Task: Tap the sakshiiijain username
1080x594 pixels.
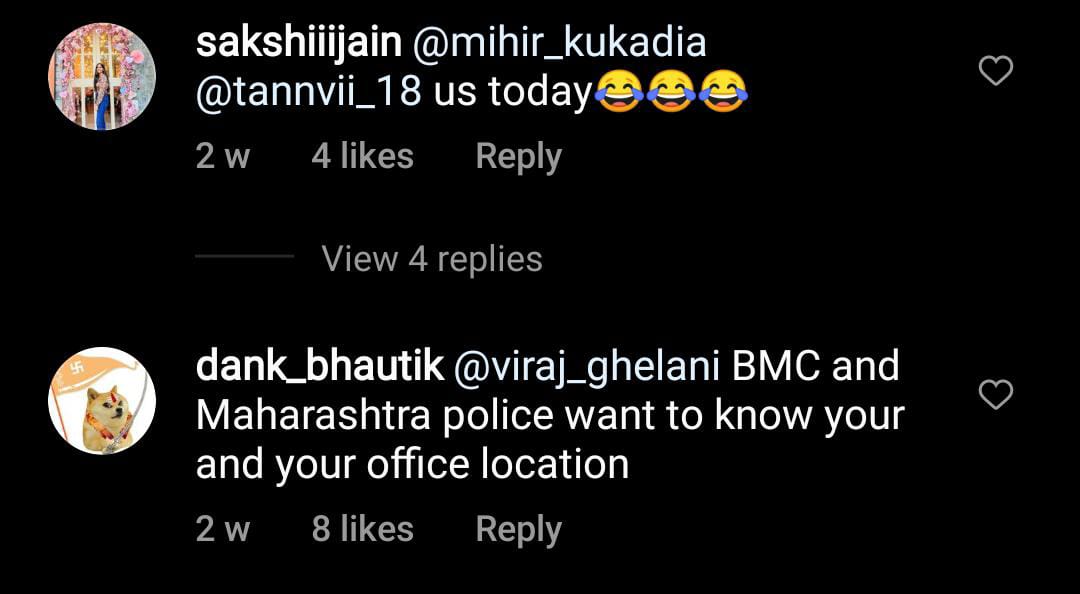Action: pyautogui.click(x=299, y=43)
